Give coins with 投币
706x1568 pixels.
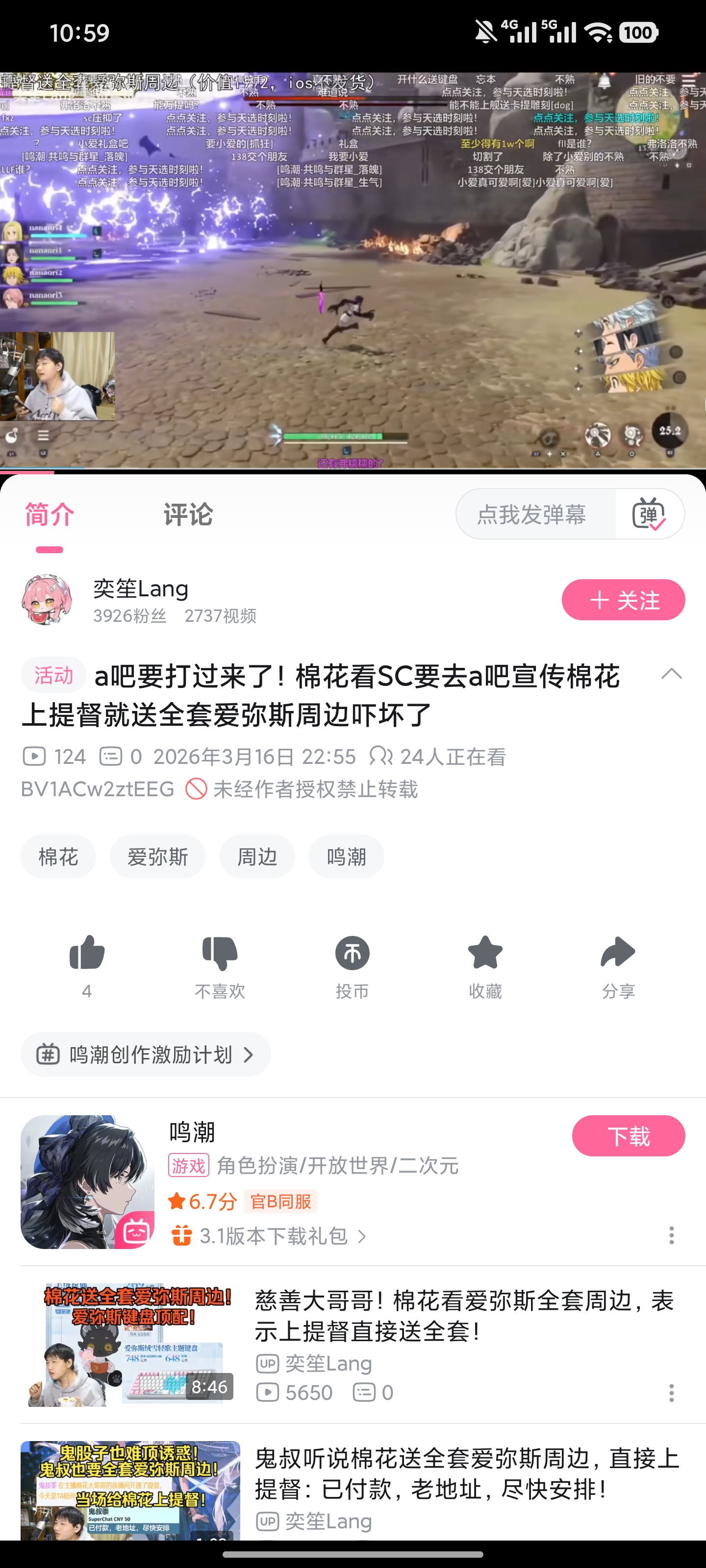(352, 953)
